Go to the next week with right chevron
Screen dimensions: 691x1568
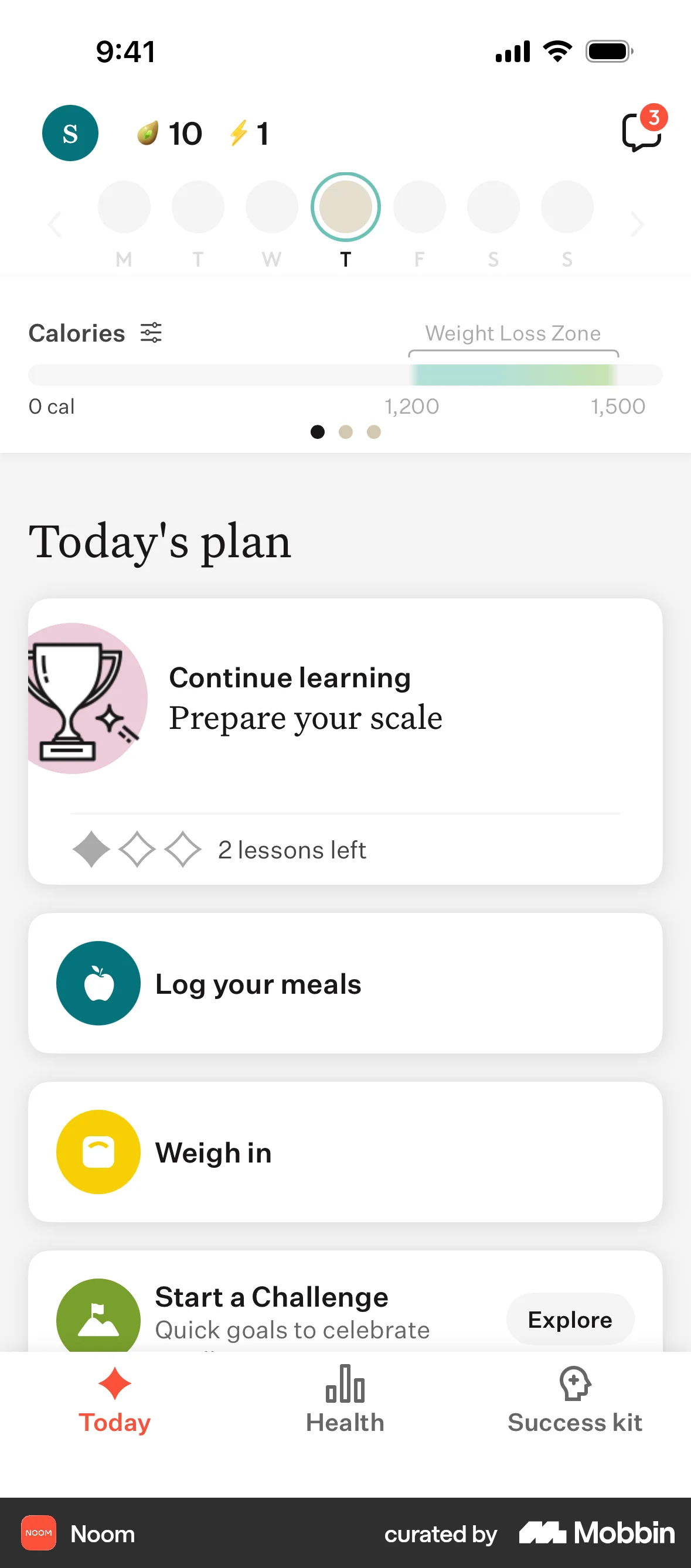tap(637, 224)
